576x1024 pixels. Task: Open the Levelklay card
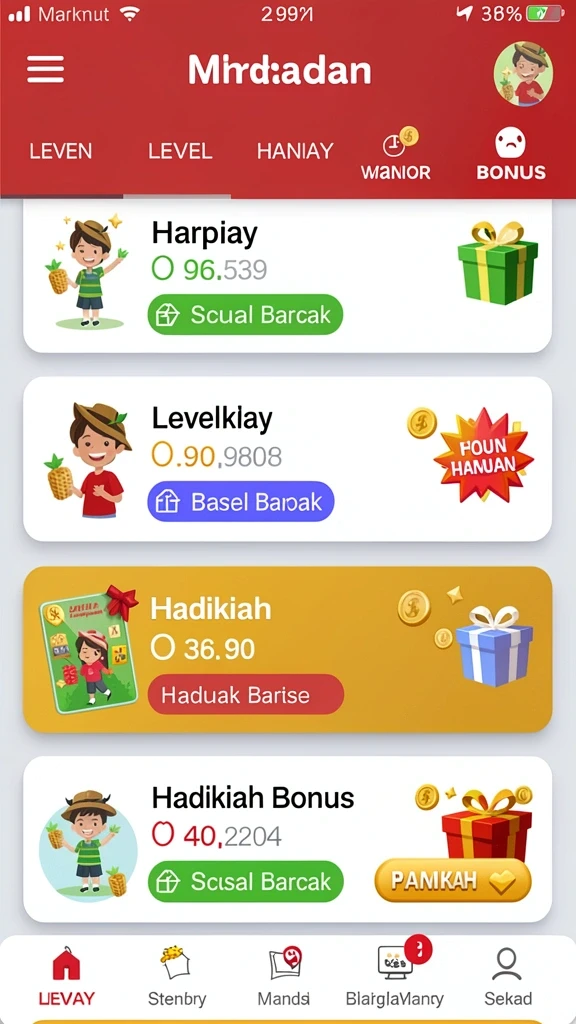click(287, 458)
